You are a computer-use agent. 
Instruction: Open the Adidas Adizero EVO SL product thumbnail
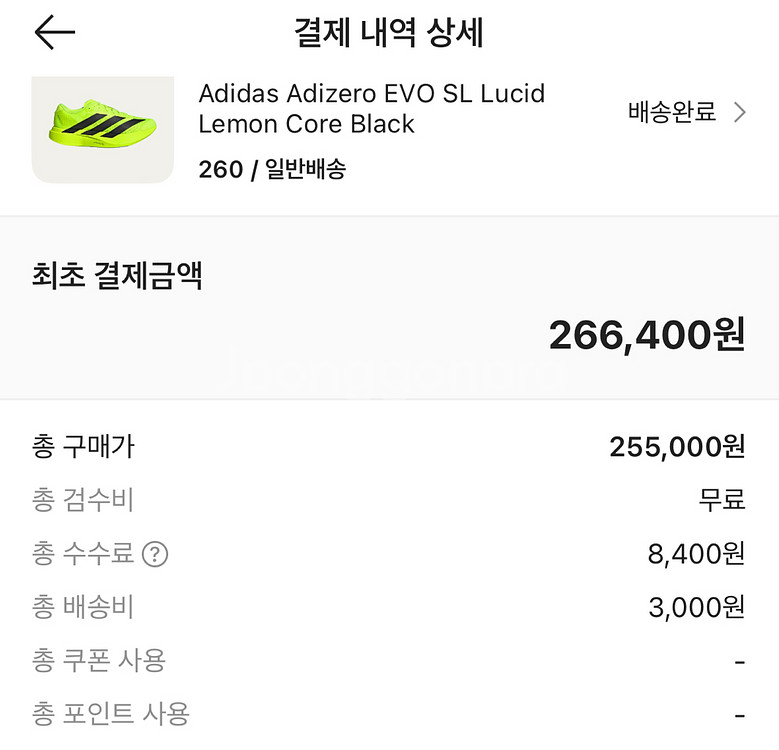[x=103, y=130]
